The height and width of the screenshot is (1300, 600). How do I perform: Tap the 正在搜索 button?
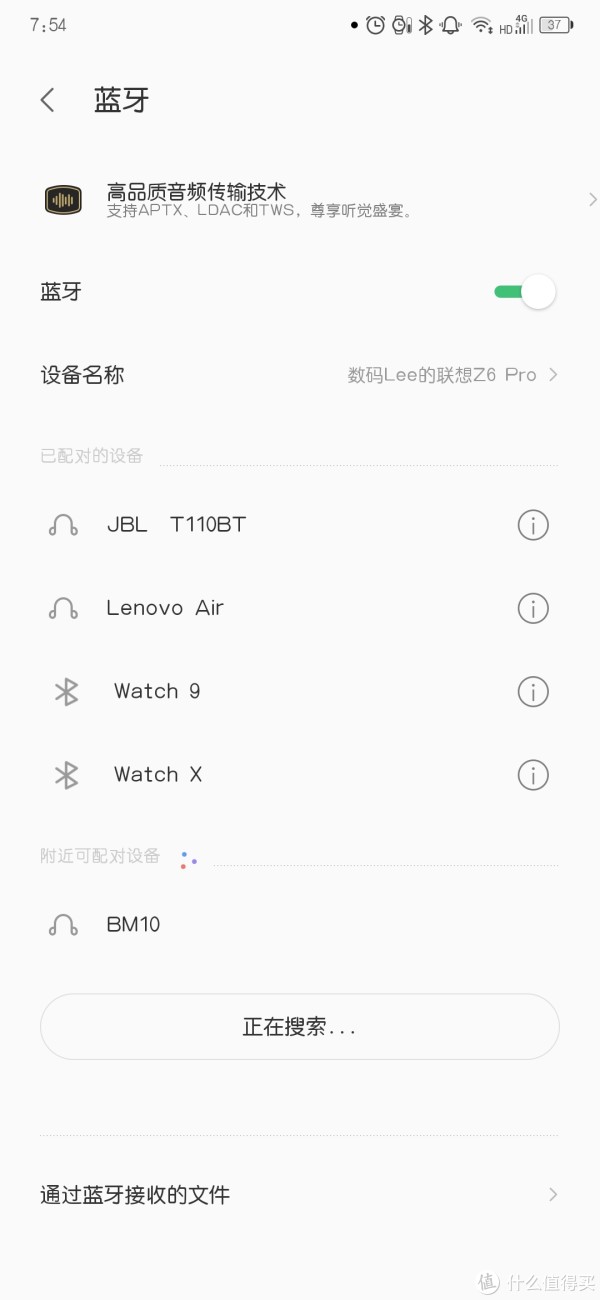click(300, 1027)
